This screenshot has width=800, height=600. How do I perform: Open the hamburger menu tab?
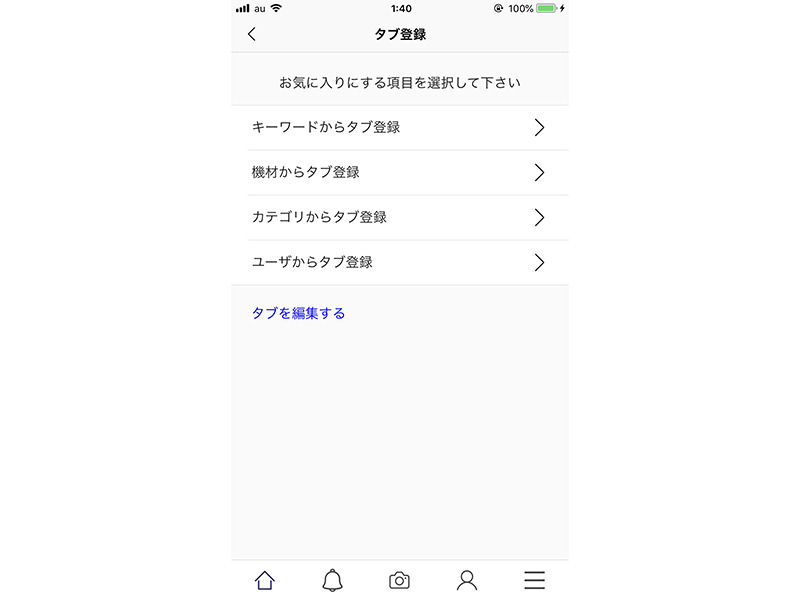535,580
